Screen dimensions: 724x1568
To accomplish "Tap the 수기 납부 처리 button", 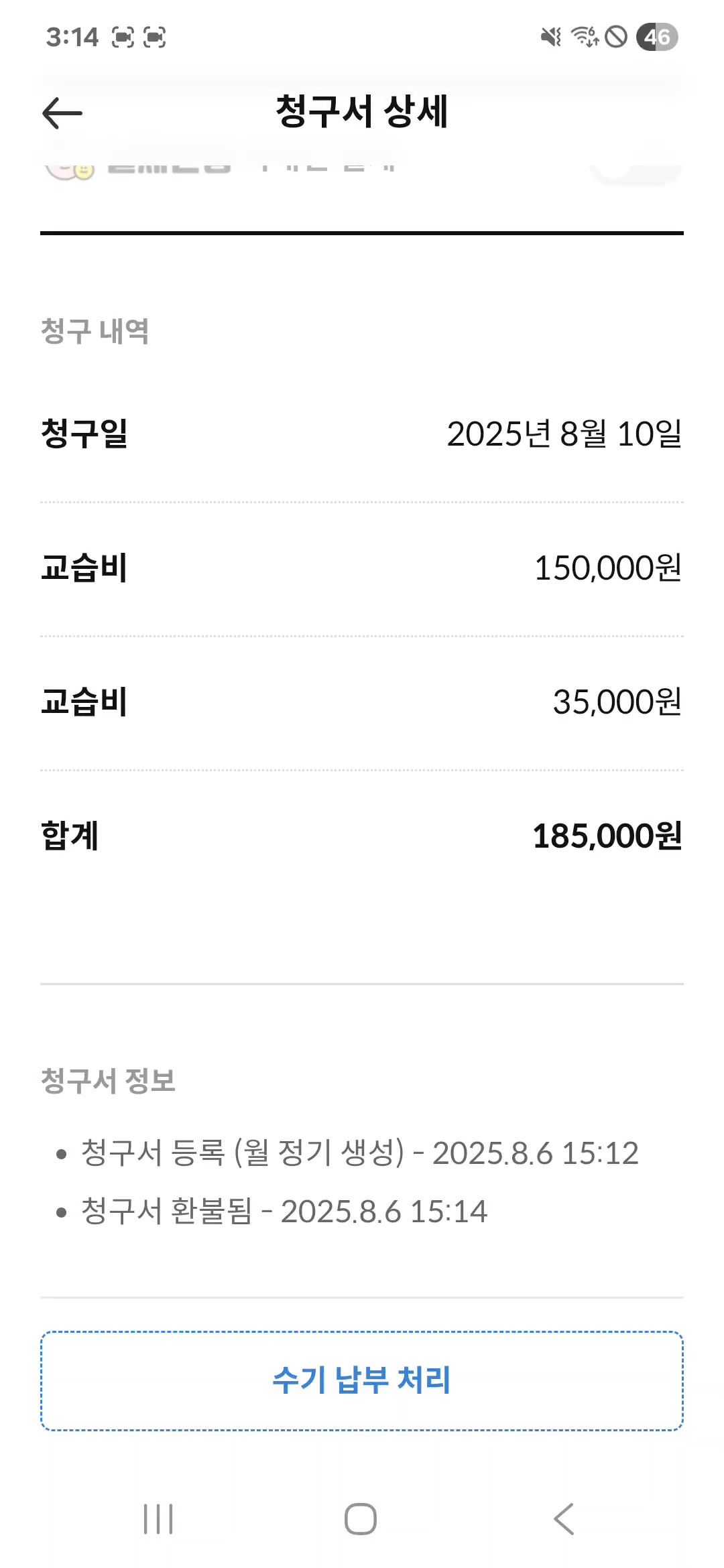I will tap(362, 1380).
